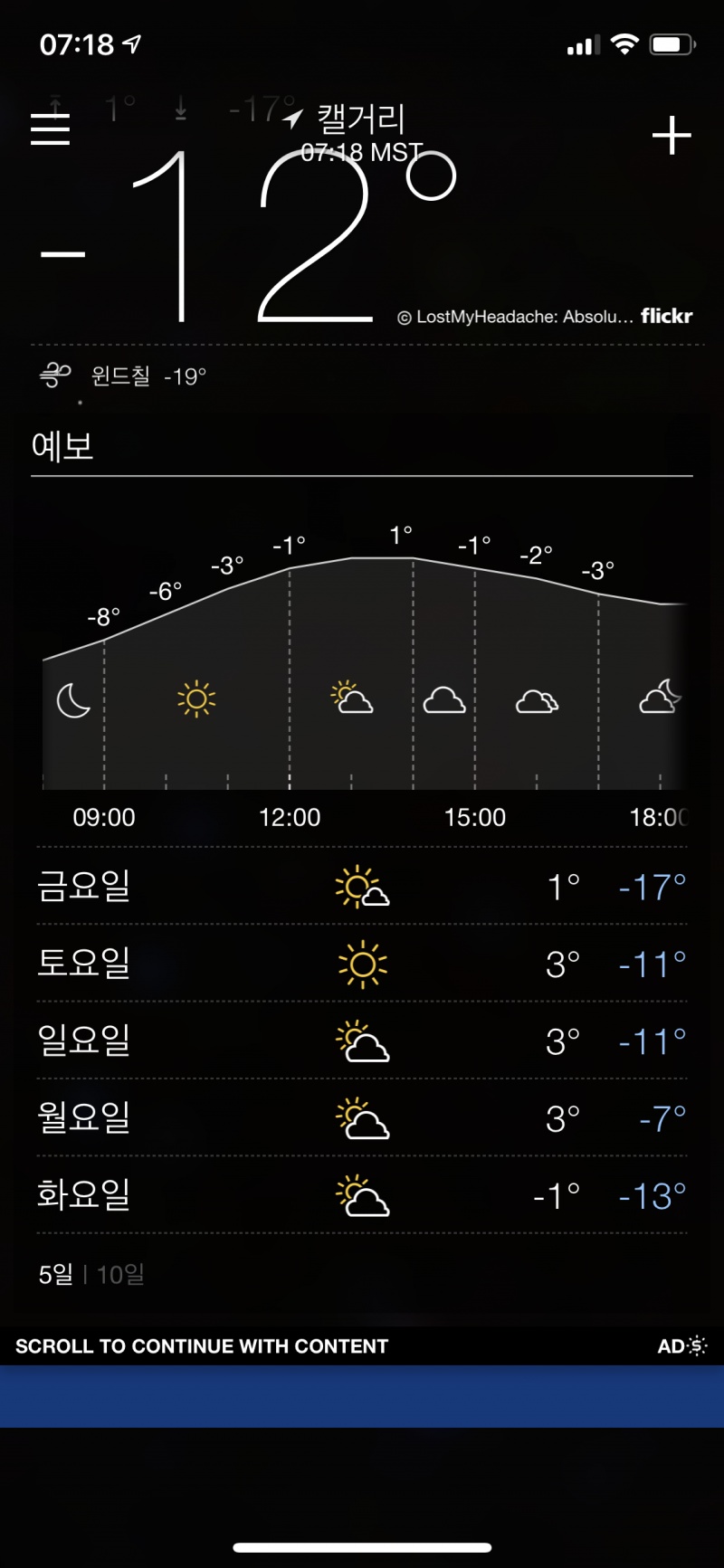Add a new city with plus icon

[x=672, y=136]
